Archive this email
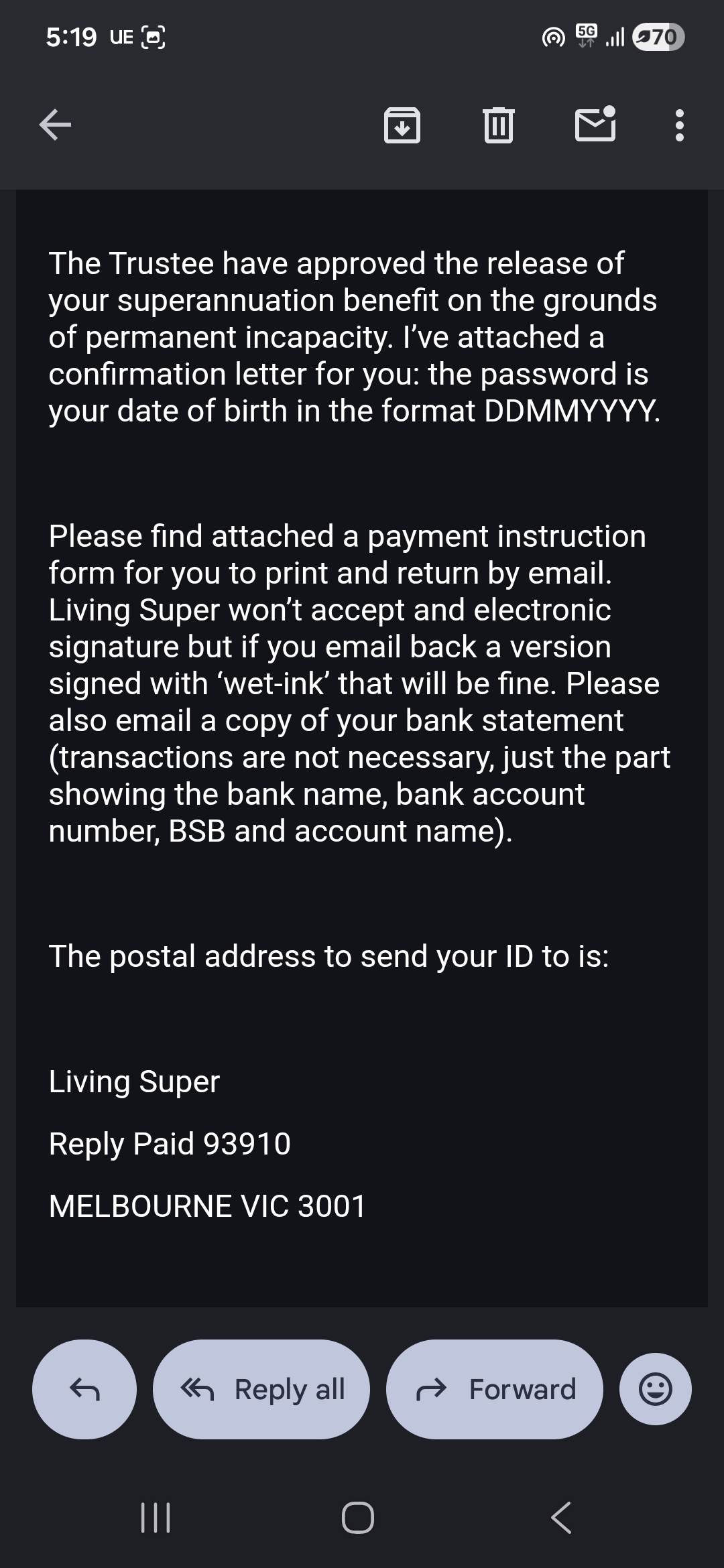Viewport: 724px width, 1568px height. coord(402,125)
